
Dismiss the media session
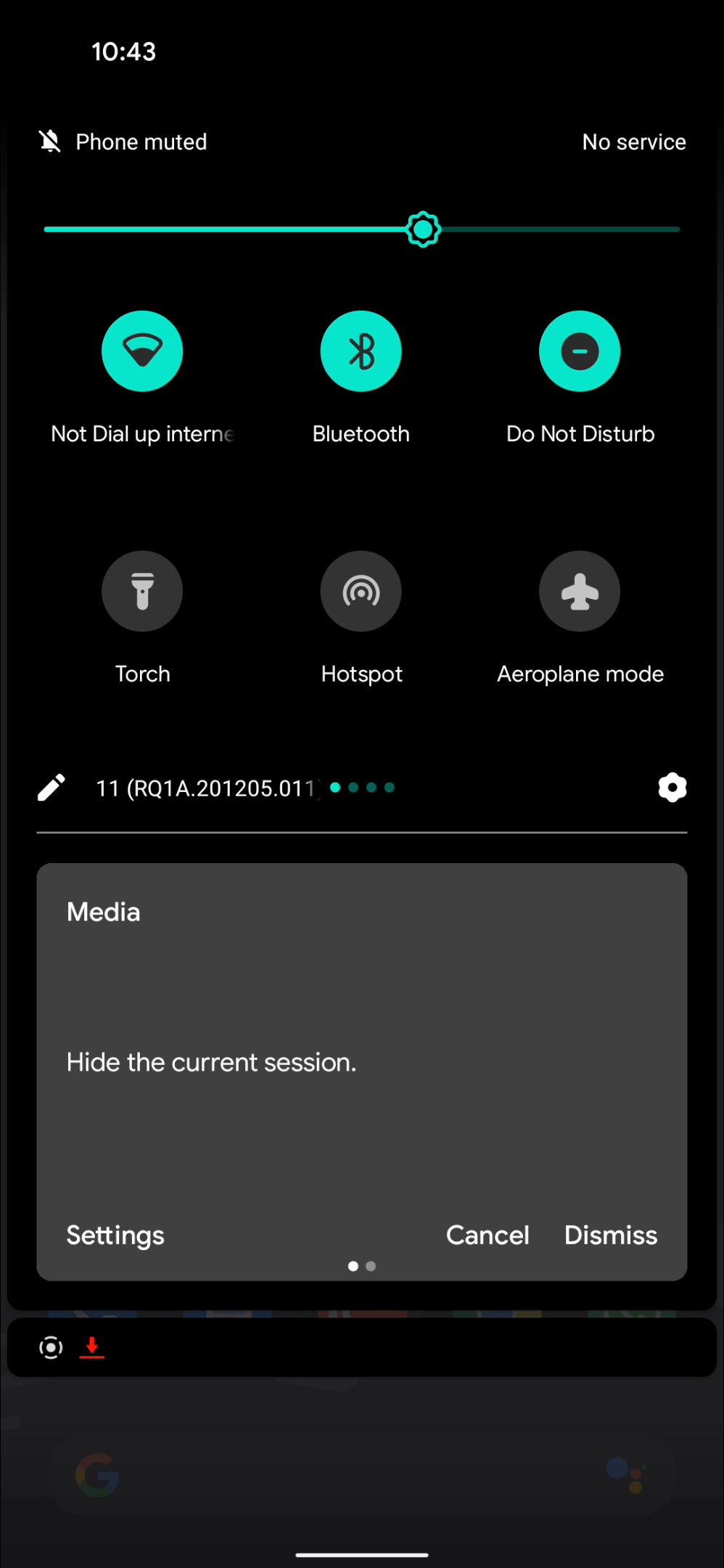coord(611,1235)
